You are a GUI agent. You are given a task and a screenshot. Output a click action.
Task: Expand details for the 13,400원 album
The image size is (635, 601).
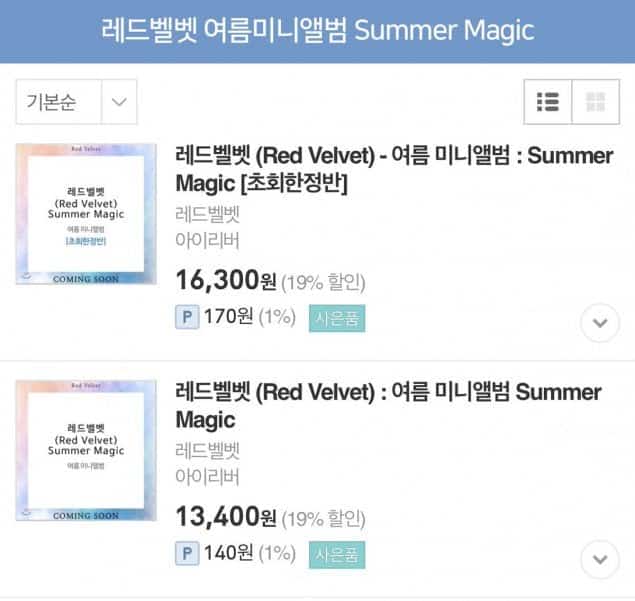click(x=600, y=559)
